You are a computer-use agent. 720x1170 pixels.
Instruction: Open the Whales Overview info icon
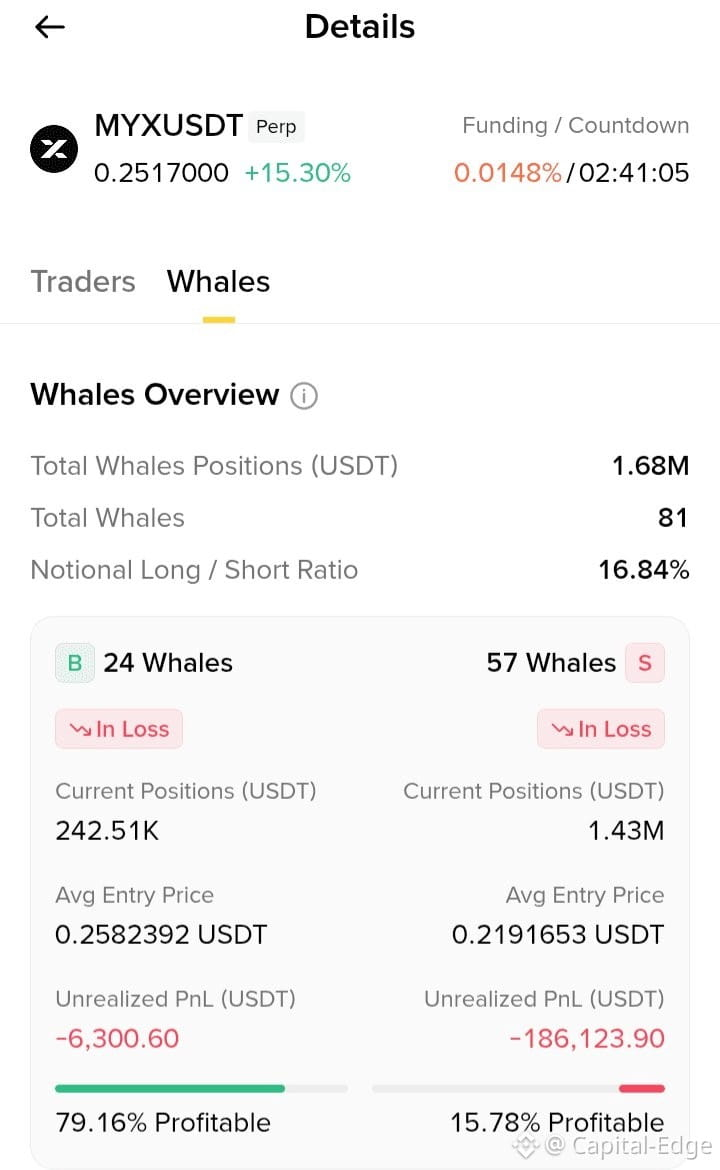(x=304, y=395)
